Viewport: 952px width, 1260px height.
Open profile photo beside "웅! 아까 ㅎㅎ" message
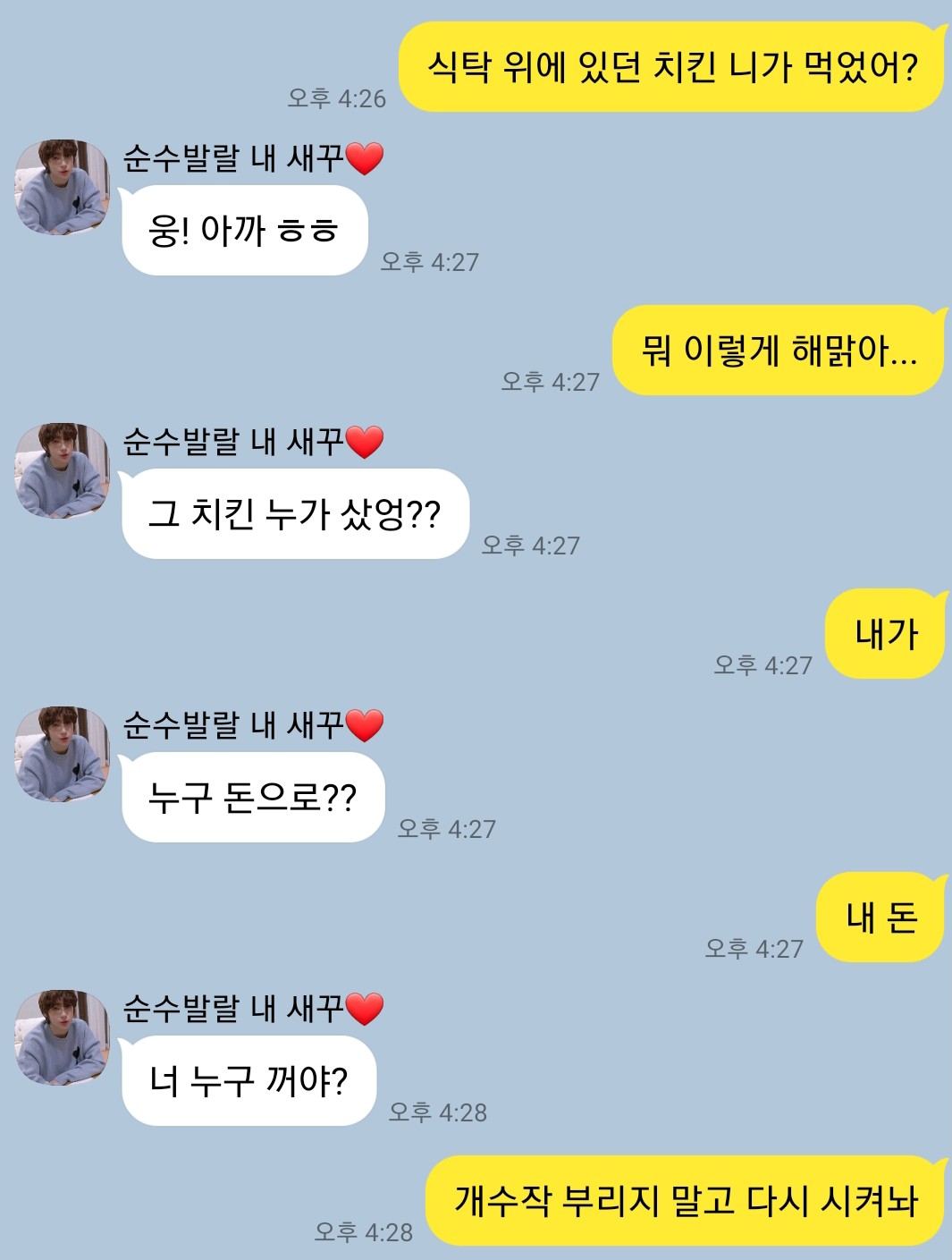[62, 188]
